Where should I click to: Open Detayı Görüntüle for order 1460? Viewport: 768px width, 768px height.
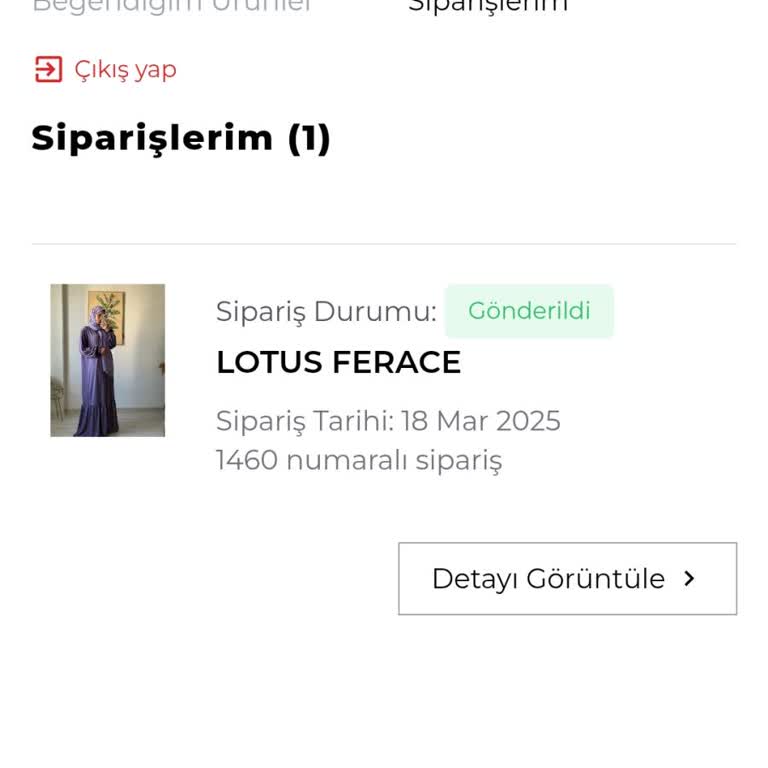click(567, 578)
